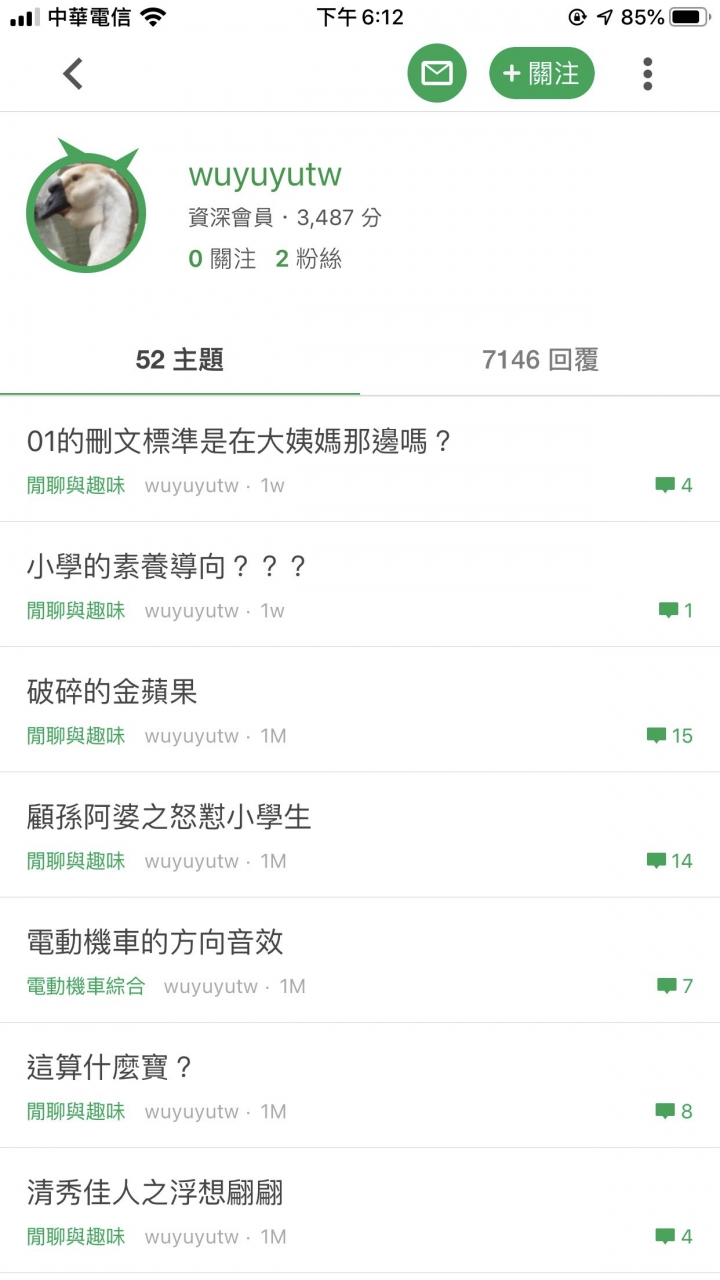720x1280 pixels.
Task: Open the 0 關注 following list
Action: point(222,259)
